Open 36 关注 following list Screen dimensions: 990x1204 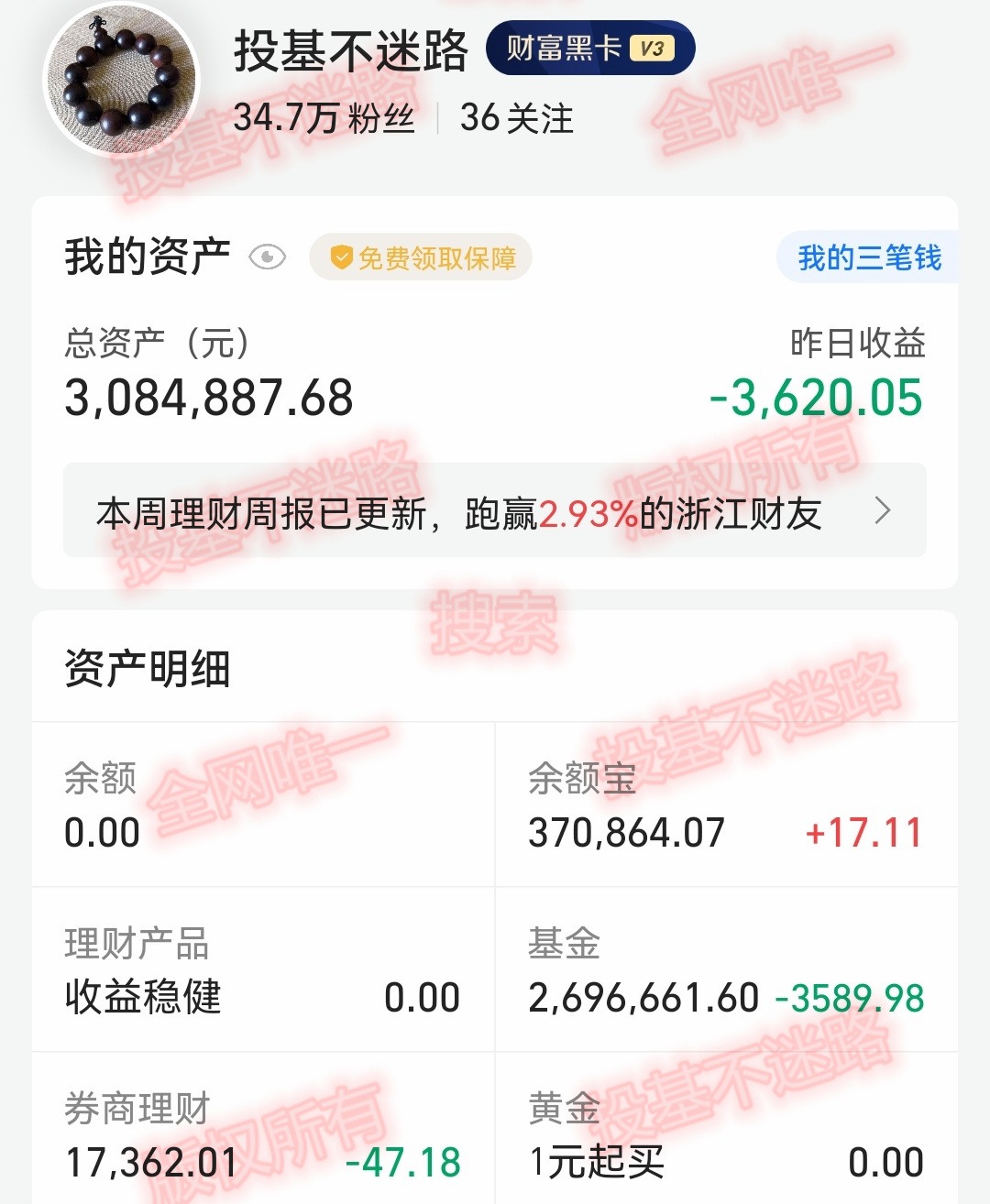pyautogui.click(x=518, y=118)
